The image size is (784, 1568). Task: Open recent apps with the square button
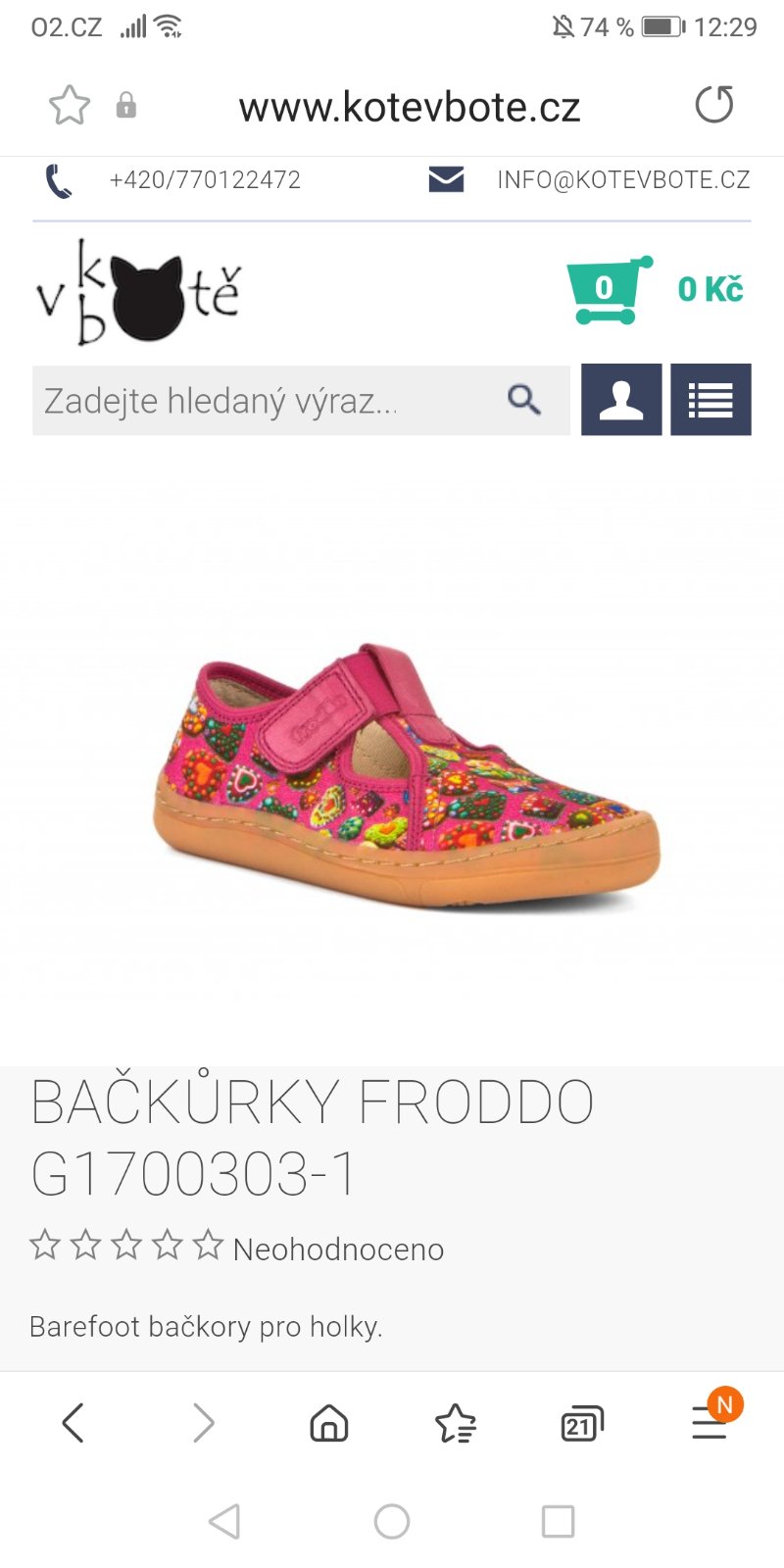pyautogui.click(x=558, y=1522)
